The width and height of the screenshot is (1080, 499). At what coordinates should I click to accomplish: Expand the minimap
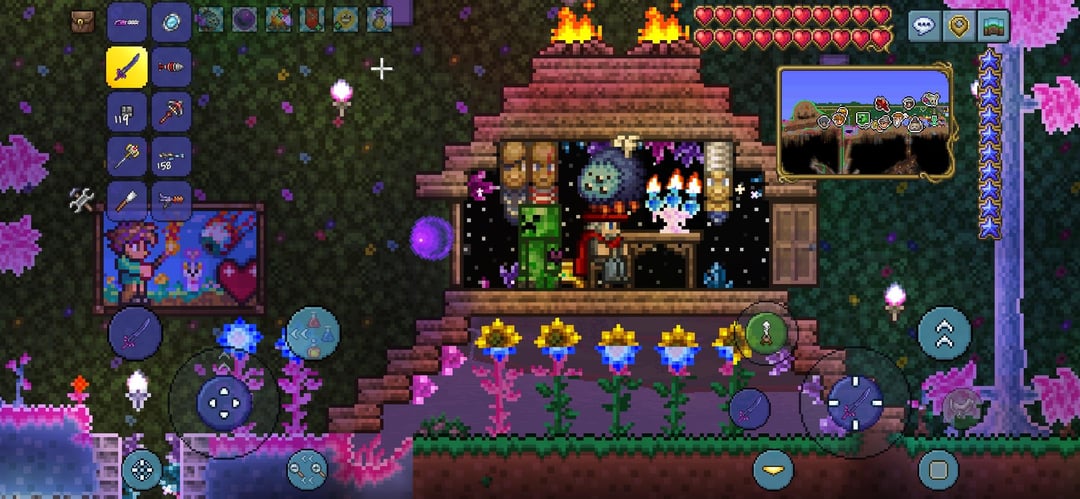865,121
